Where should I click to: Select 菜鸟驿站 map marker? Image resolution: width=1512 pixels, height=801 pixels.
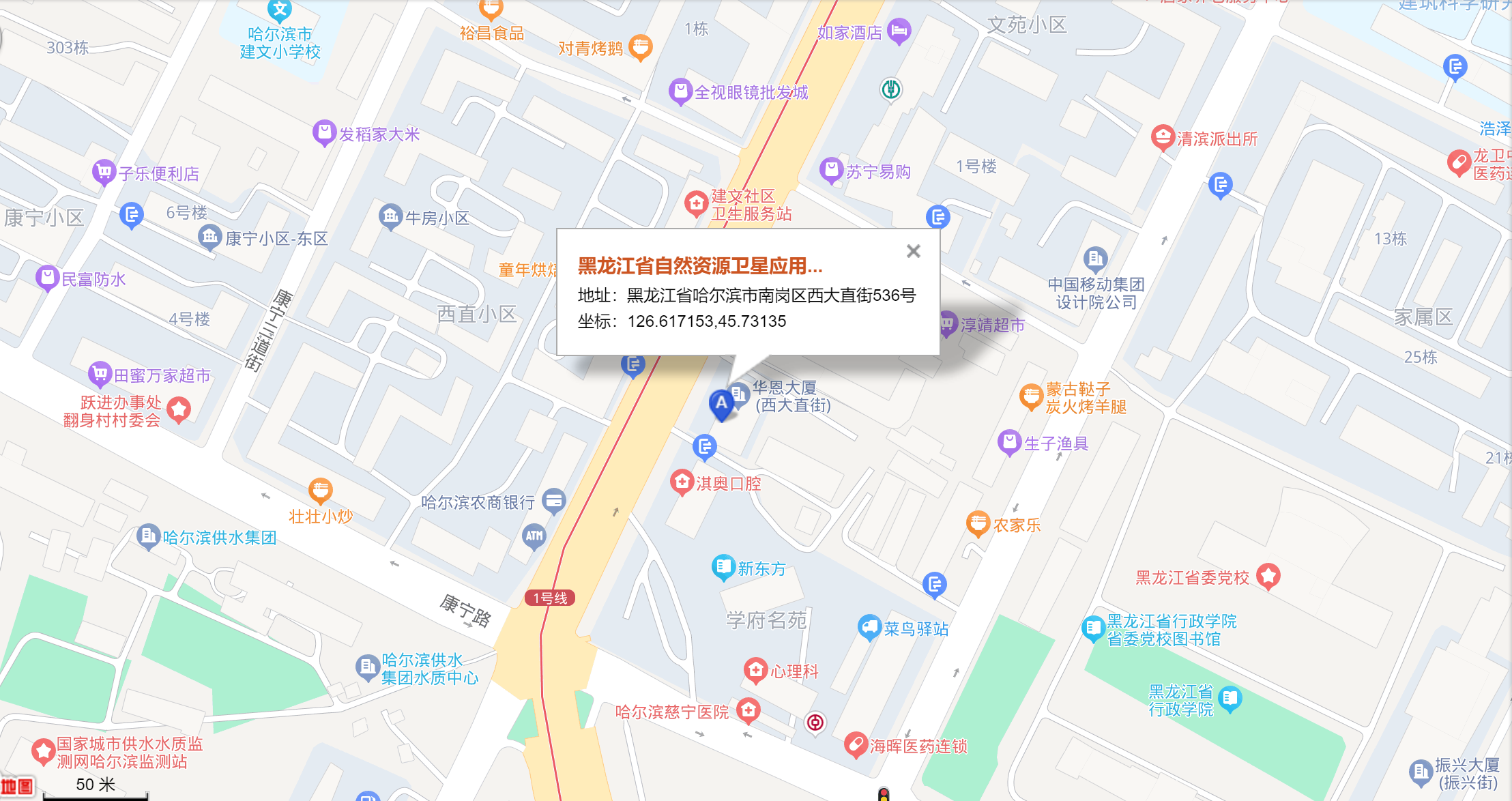click(x=869, y=628)
